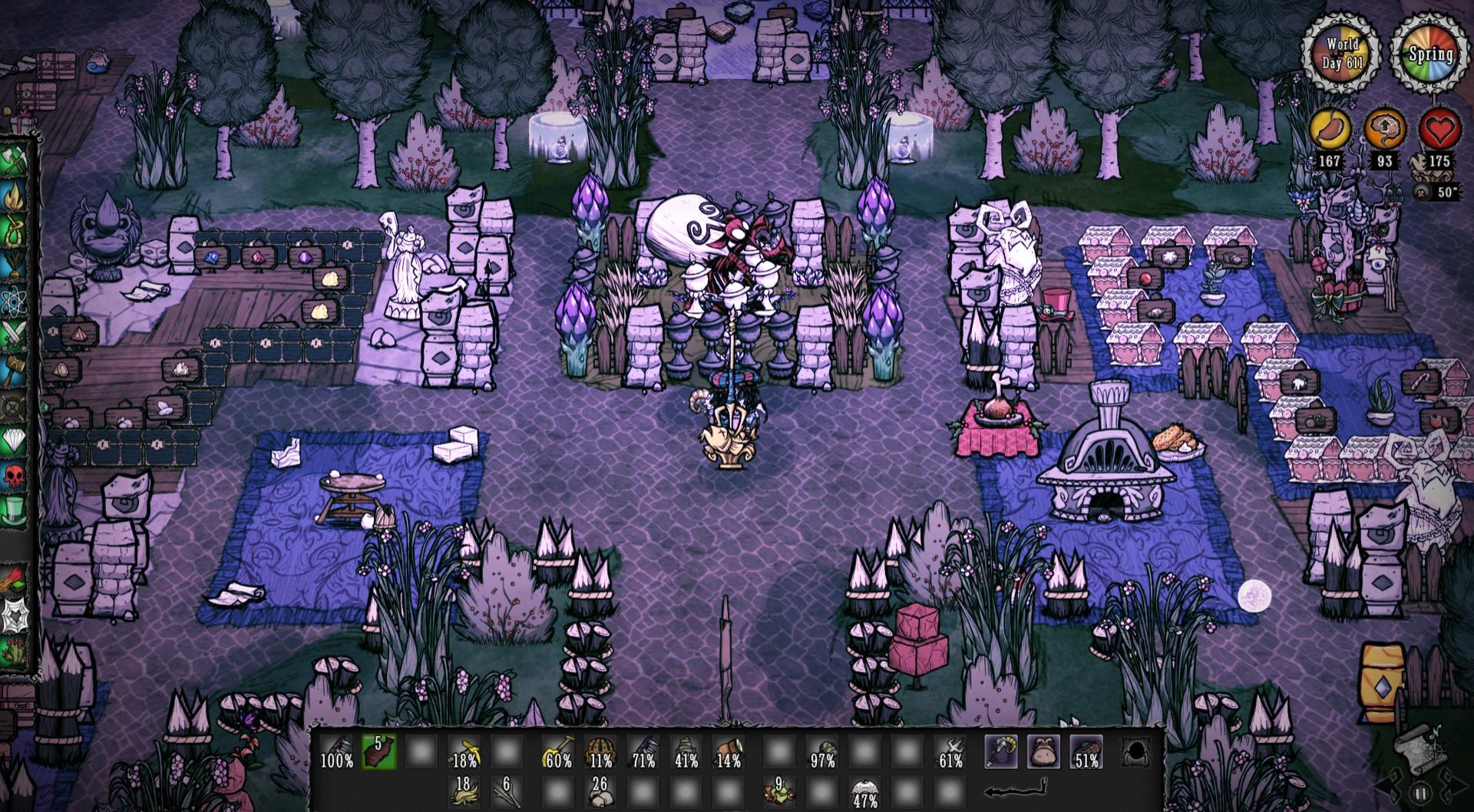Pause the game
1474x812 pixels.
1420,794
